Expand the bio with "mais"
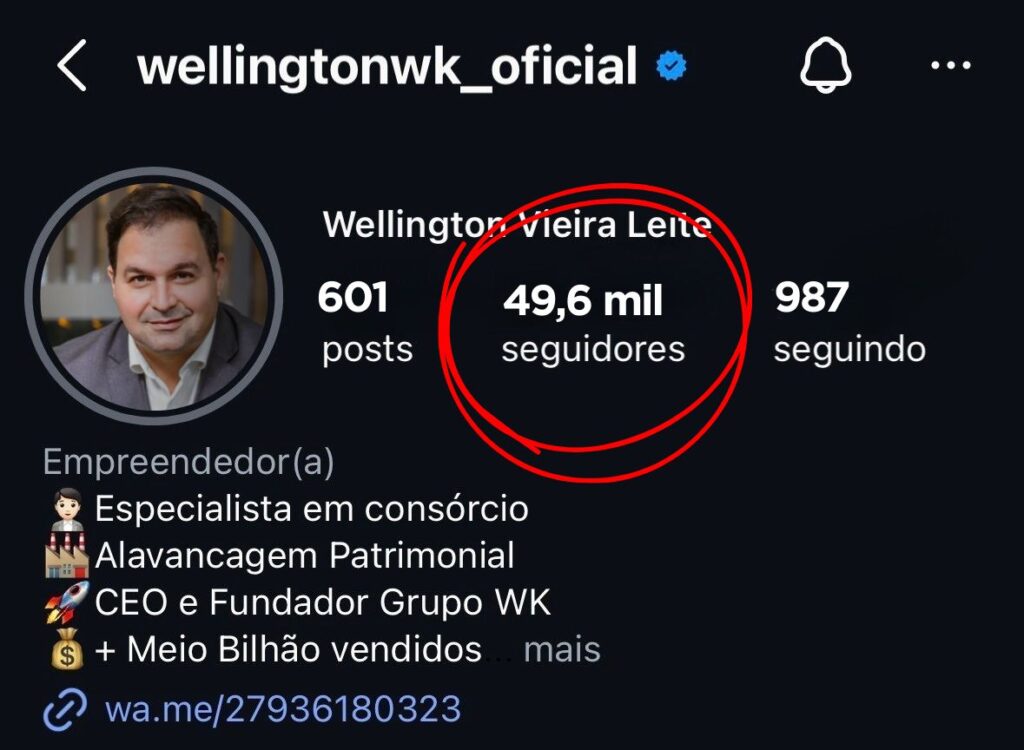 [x=562, y=650]
